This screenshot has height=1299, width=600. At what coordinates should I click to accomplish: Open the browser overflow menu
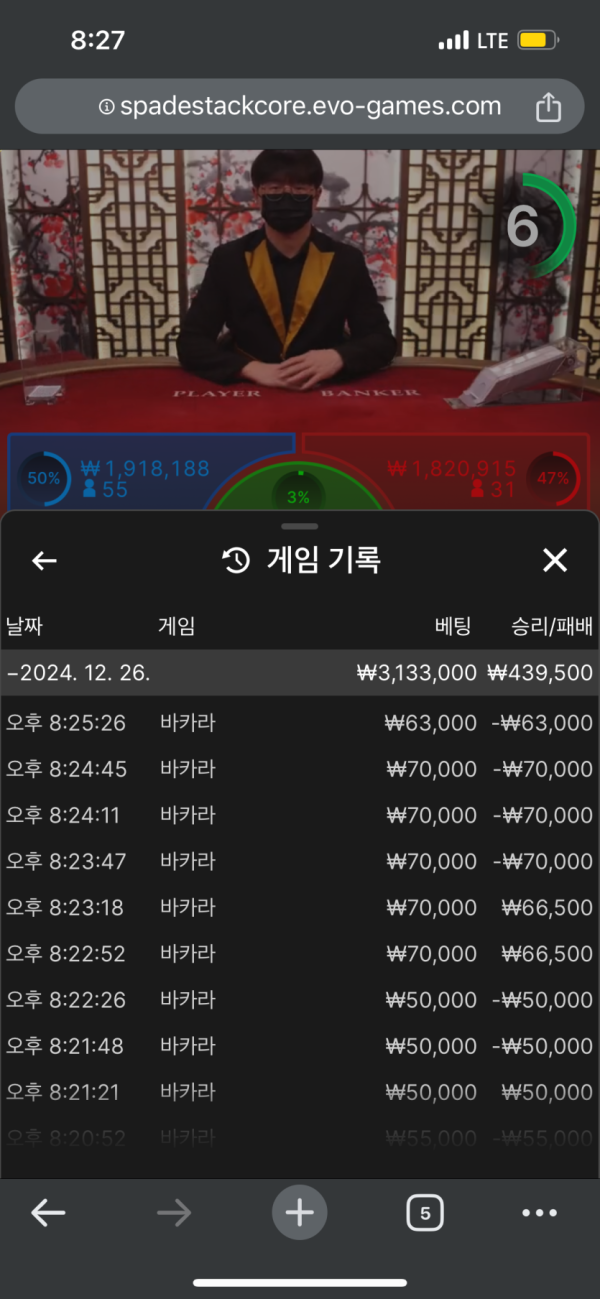coord(539,1213)
